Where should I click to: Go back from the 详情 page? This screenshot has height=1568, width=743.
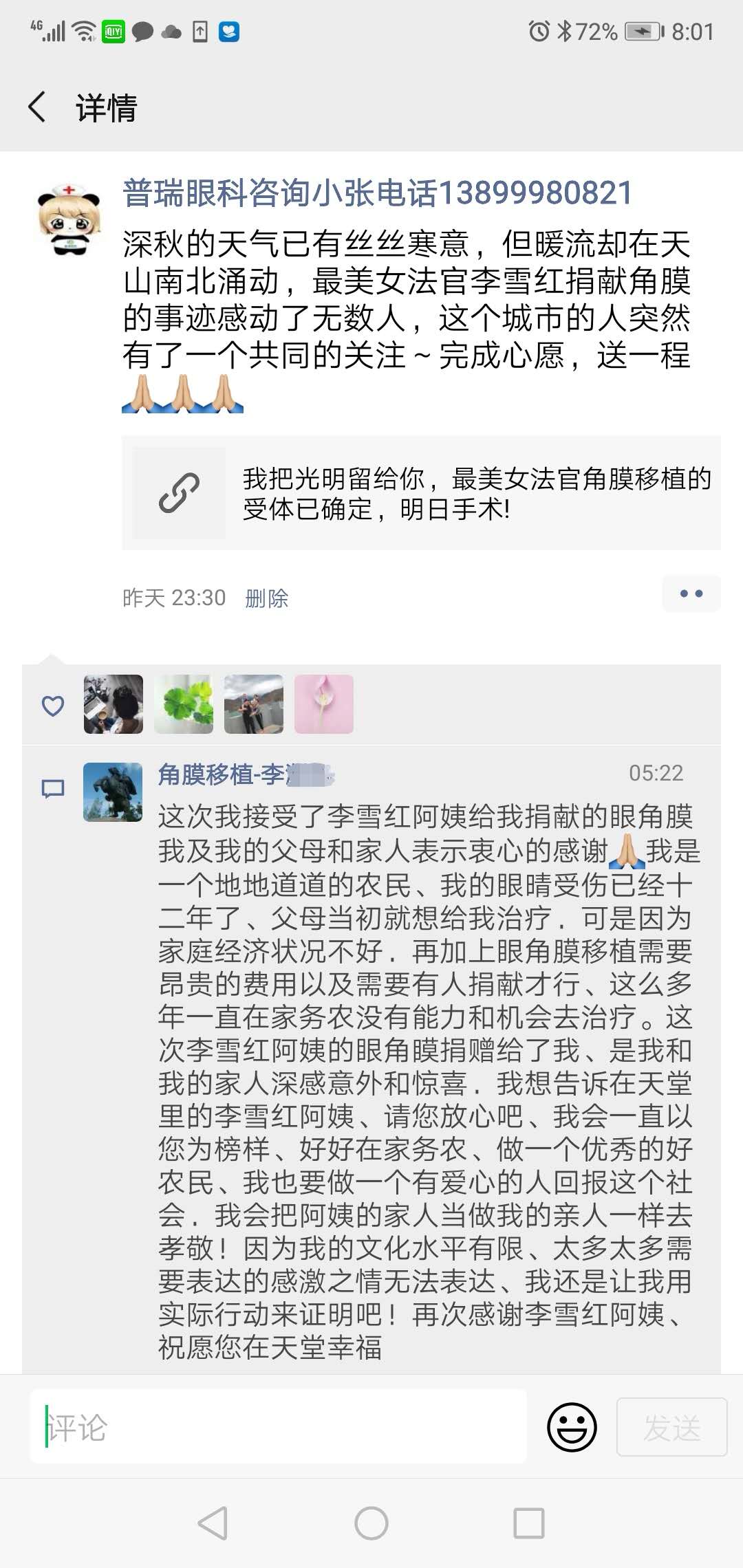coord(38,107)
